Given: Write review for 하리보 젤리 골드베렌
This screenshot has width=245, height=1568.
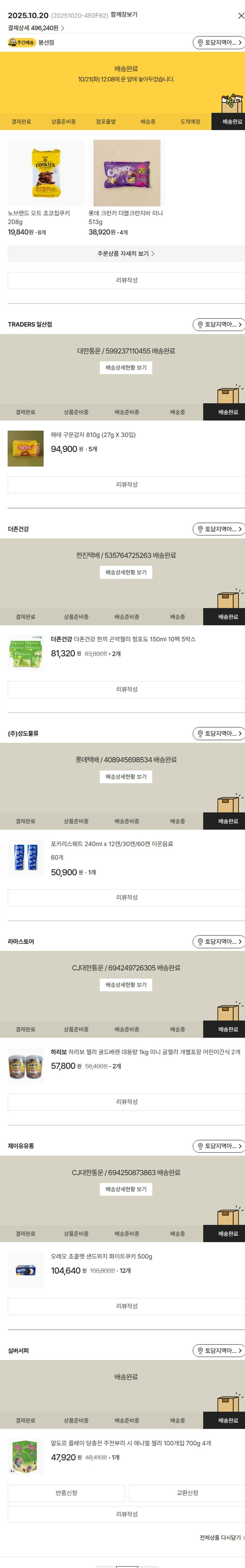Looking at the screenshot, I should (126, 1102).
